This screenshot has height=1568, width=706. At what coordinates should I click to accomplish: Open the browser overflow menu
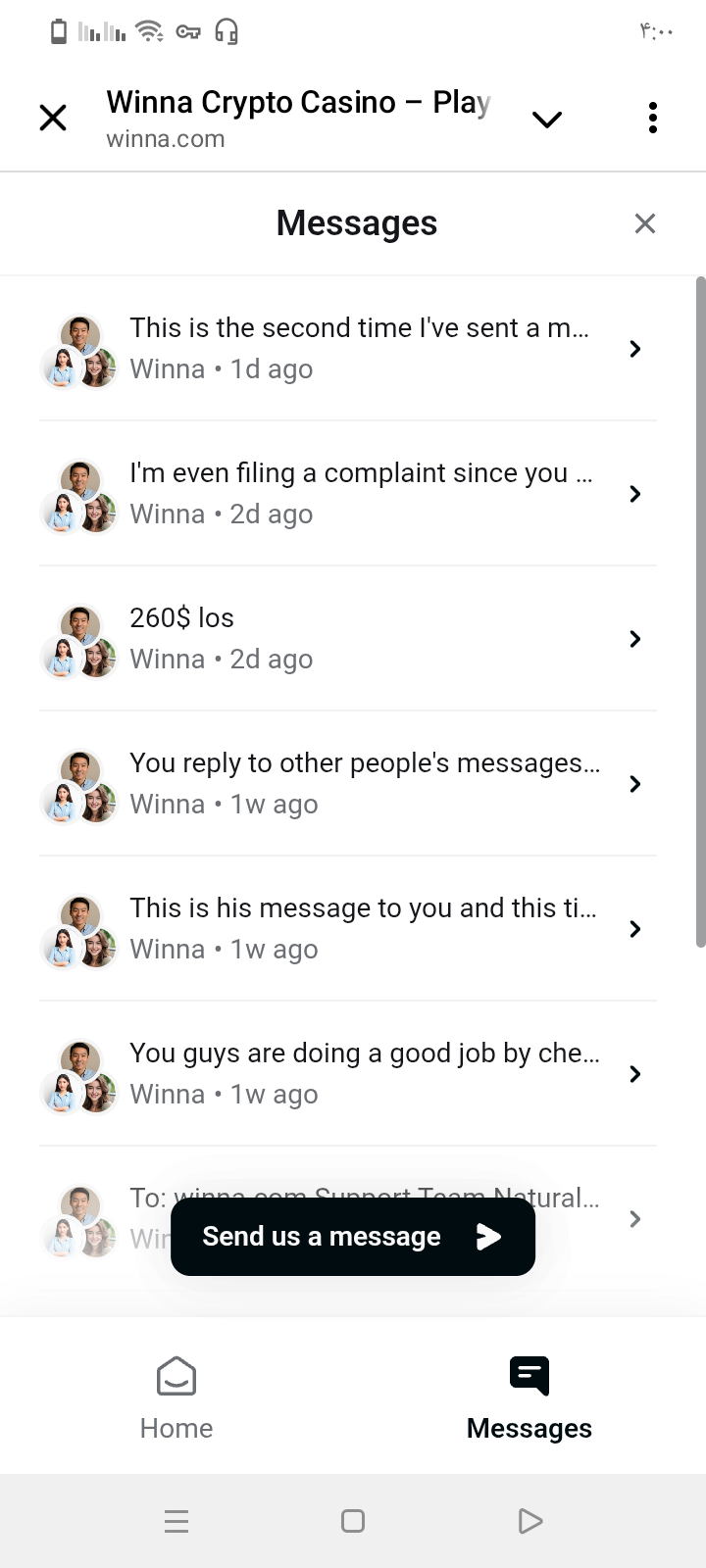(x=652, y=119)
